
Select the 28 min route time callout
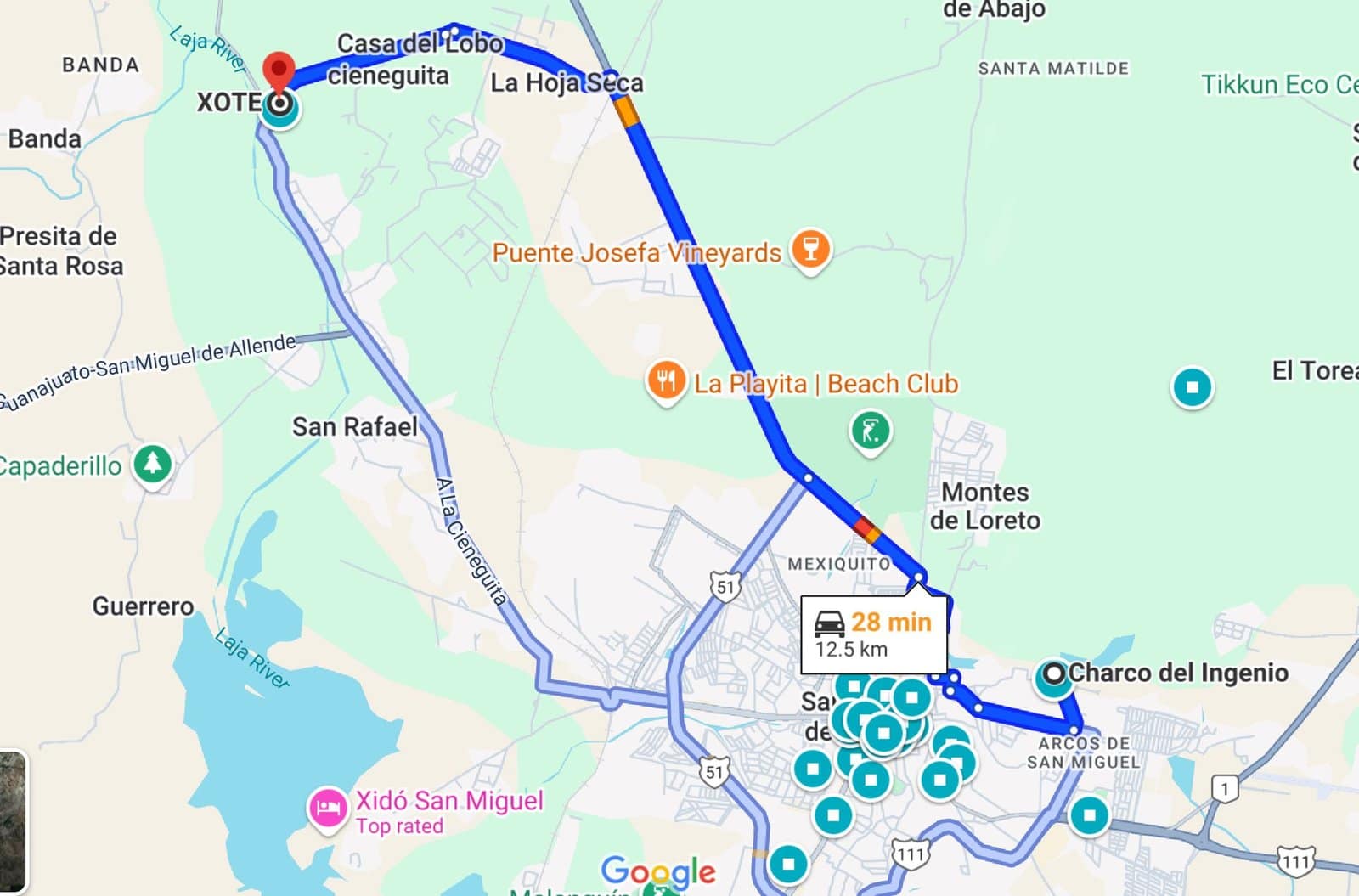[873, 634]
